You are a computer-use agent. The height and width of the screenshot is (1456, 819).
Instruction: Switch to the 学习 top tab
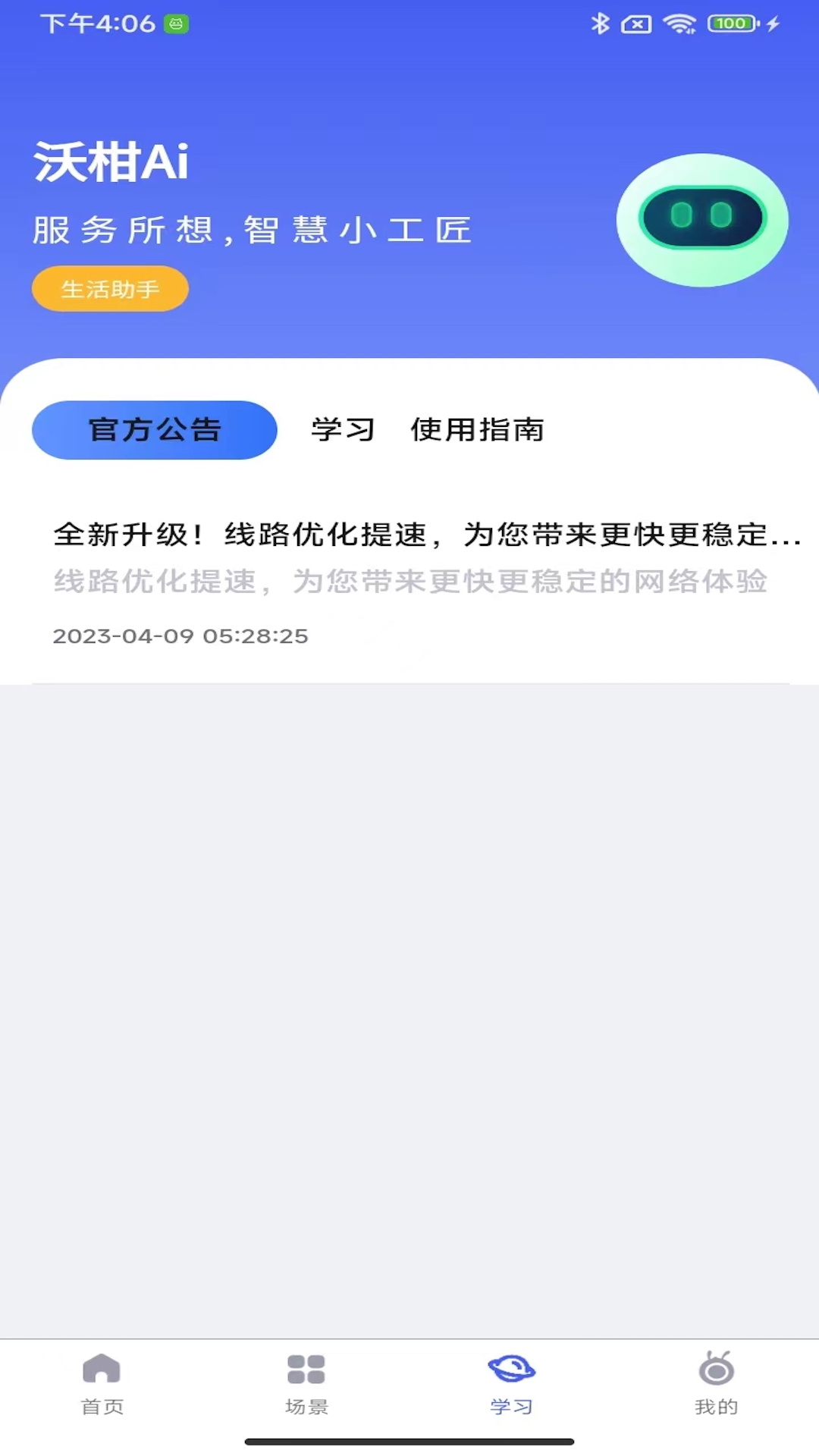click(343, 429)
